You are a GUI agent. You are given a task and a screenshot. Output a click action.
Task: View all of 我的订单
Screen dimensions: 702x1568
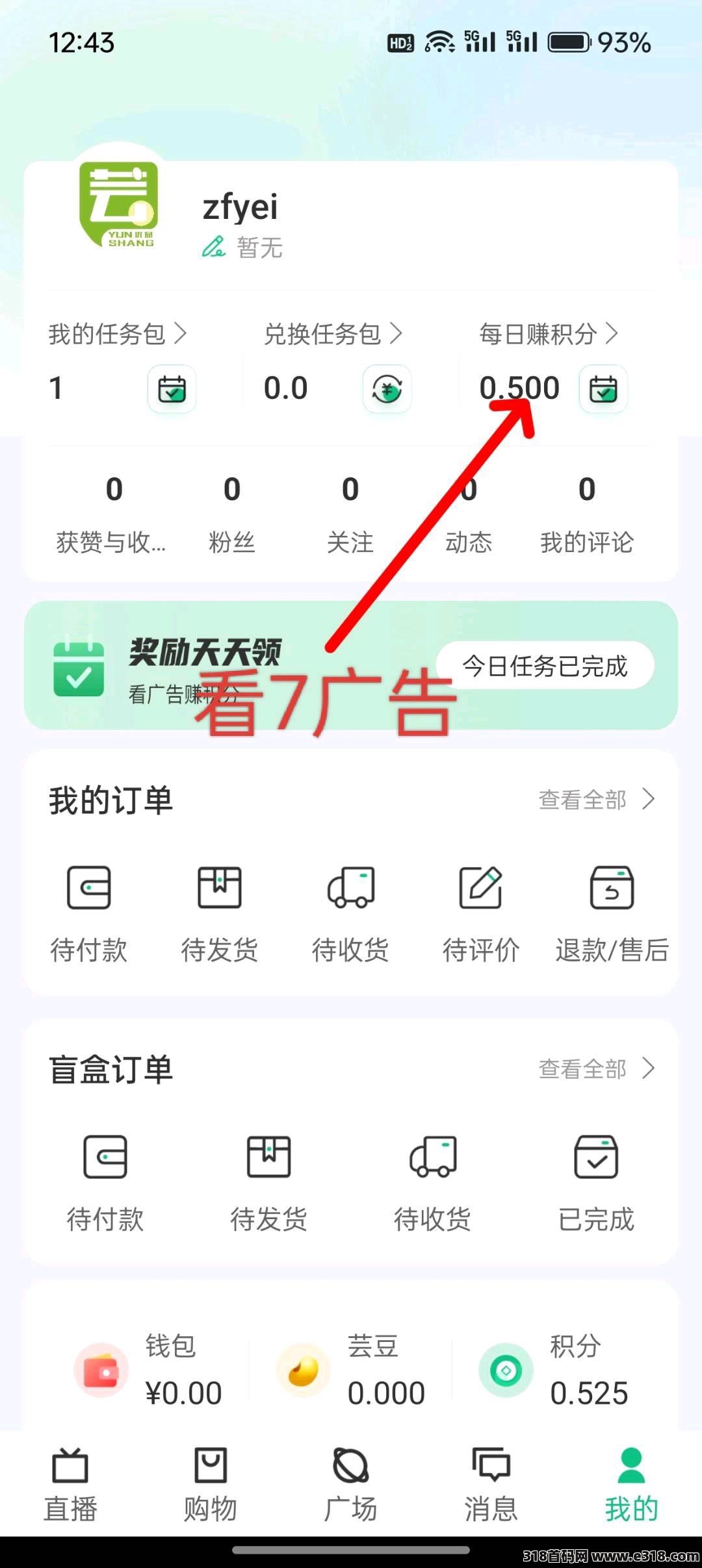click(596, 800)
